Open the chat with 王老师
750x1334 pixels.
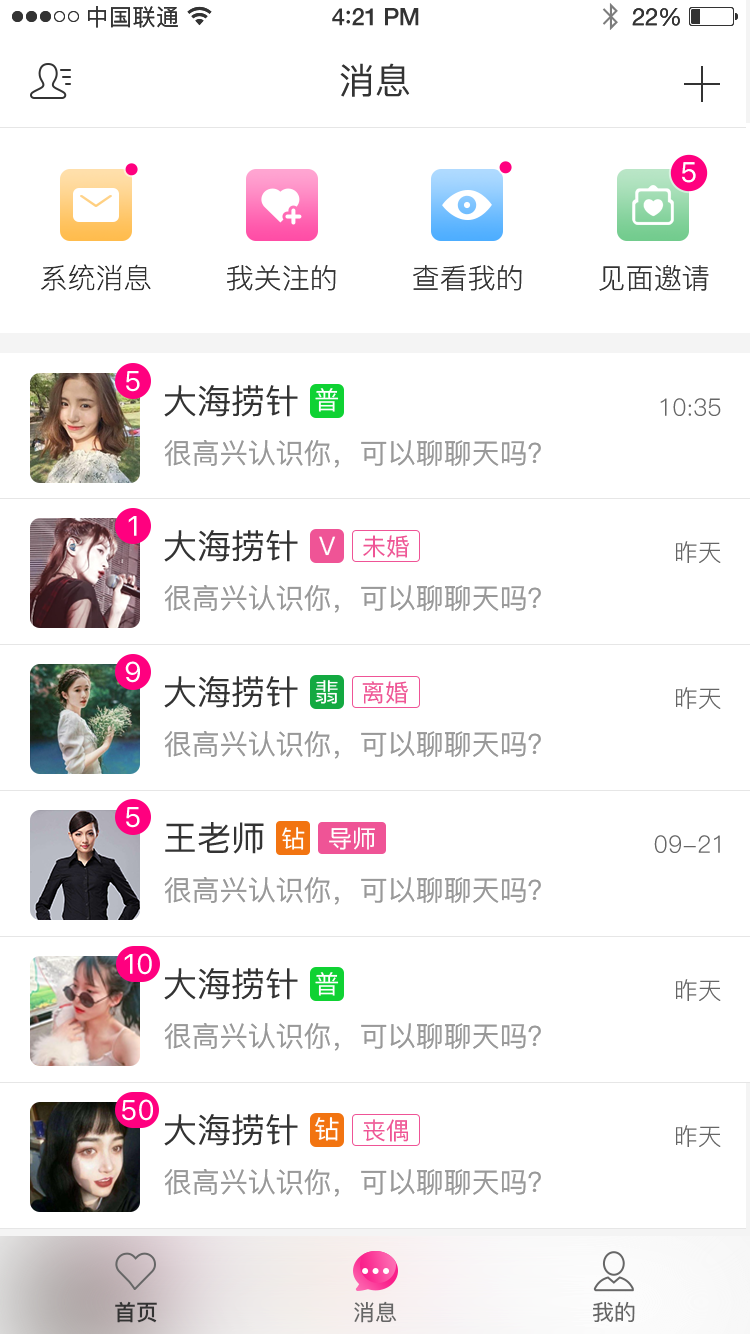tap(375, 864)
